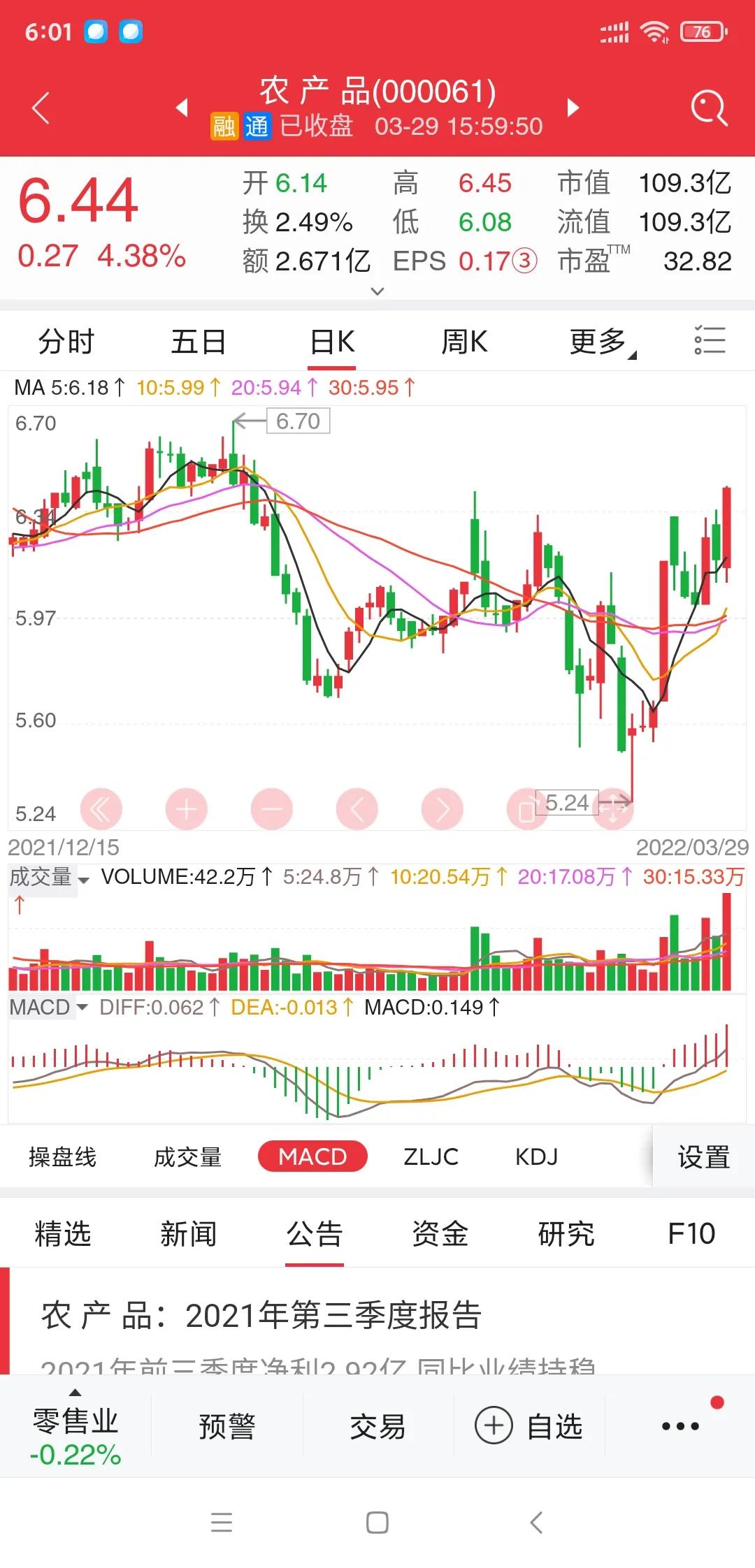Open the stock search magnifier
755x1568 pixels.
tap(708, 108)
